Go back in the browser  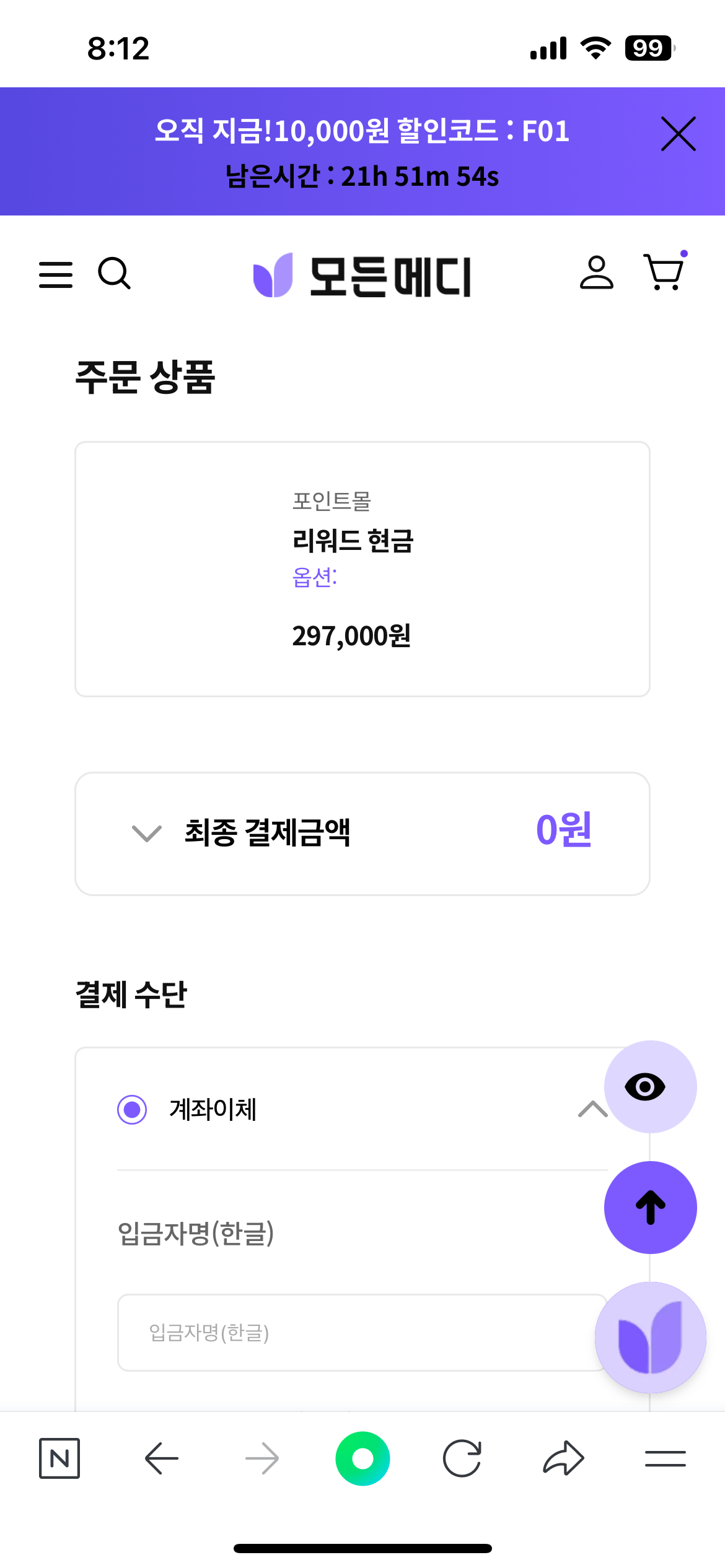pos(162,1458)
